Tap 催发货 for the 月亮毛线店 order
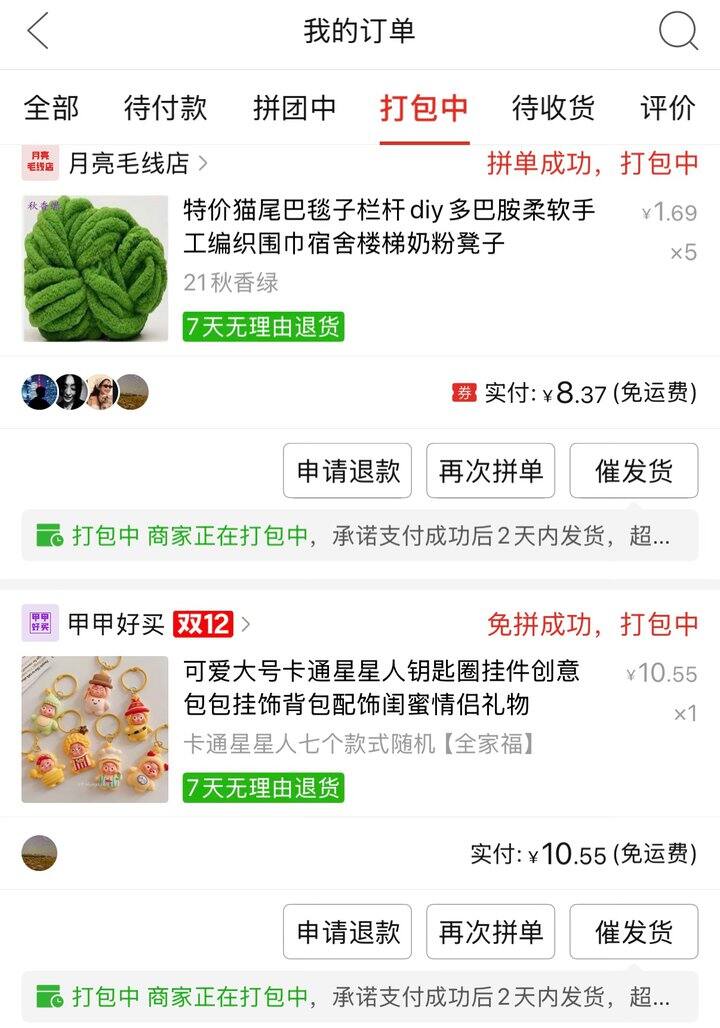720x1028 pixels. point(634,471)
